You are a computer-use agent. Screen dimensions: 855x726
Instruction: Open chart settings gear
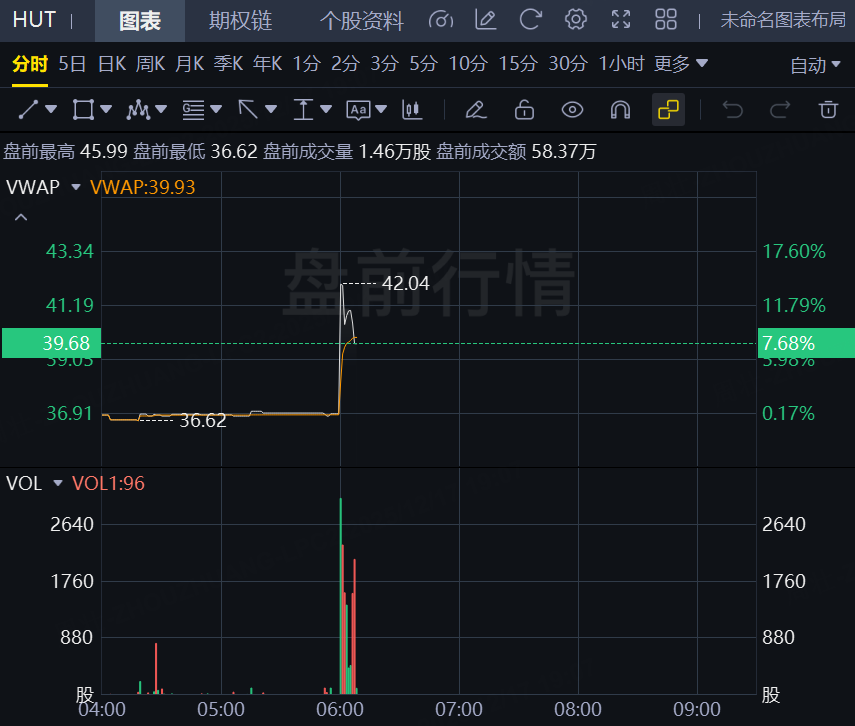(575, 19)
